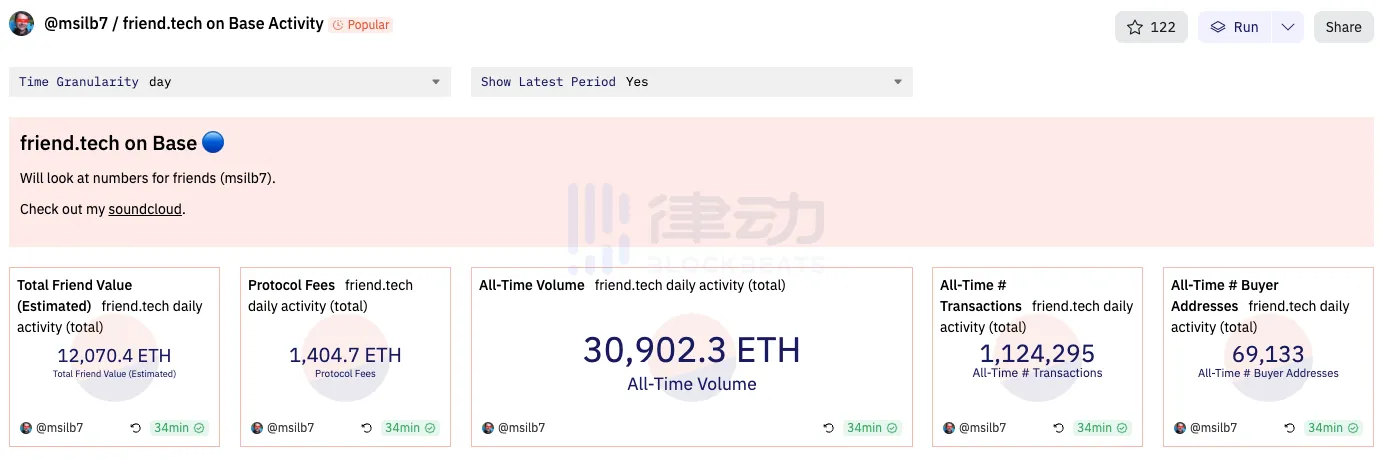The height and width of the screenshot is (459, 1393).
Task: Run the dashboard queries
Action: (1234, 27)
